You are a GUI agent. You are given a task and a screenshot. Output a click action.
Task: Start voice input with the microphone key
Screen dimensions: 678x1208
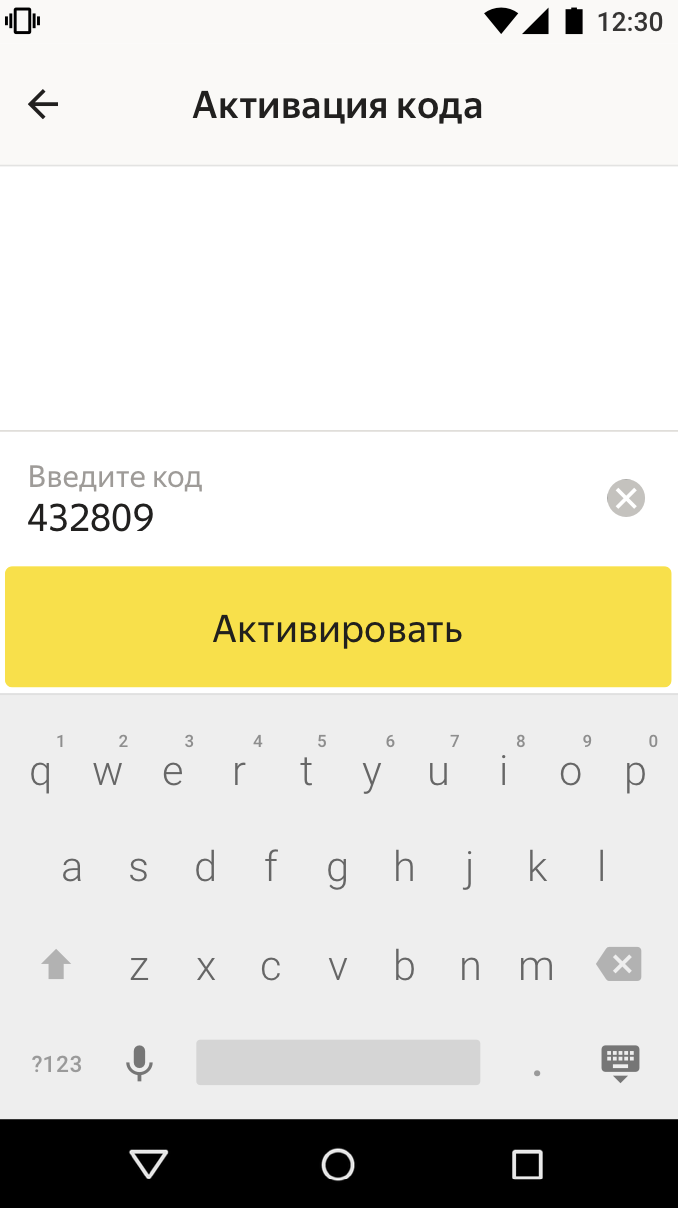coord(139,1063)
